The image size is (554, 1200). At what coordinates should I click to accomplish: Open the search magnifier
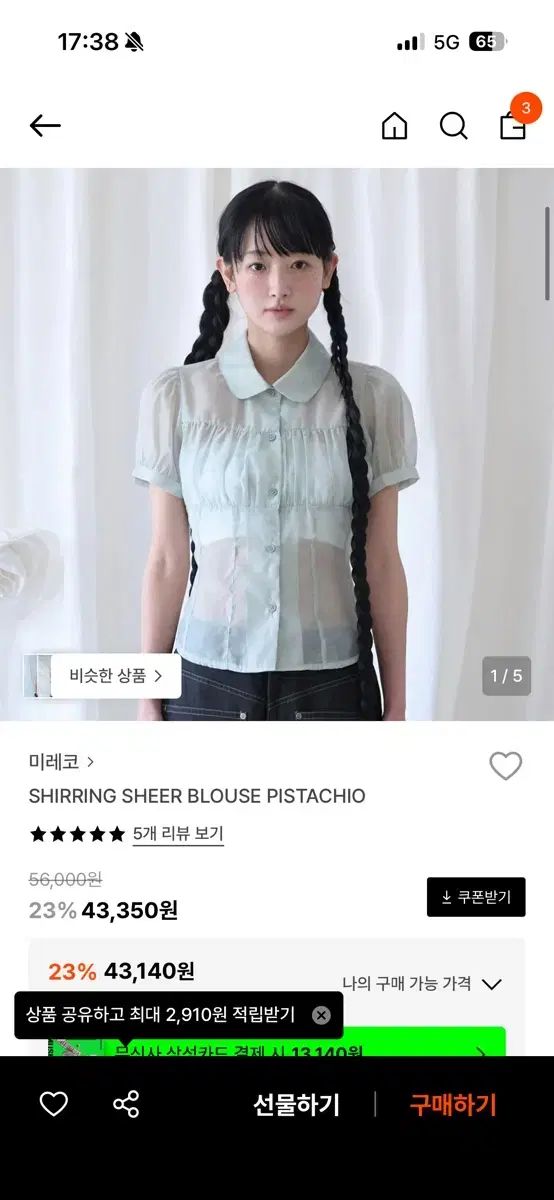tap(454, 126)
